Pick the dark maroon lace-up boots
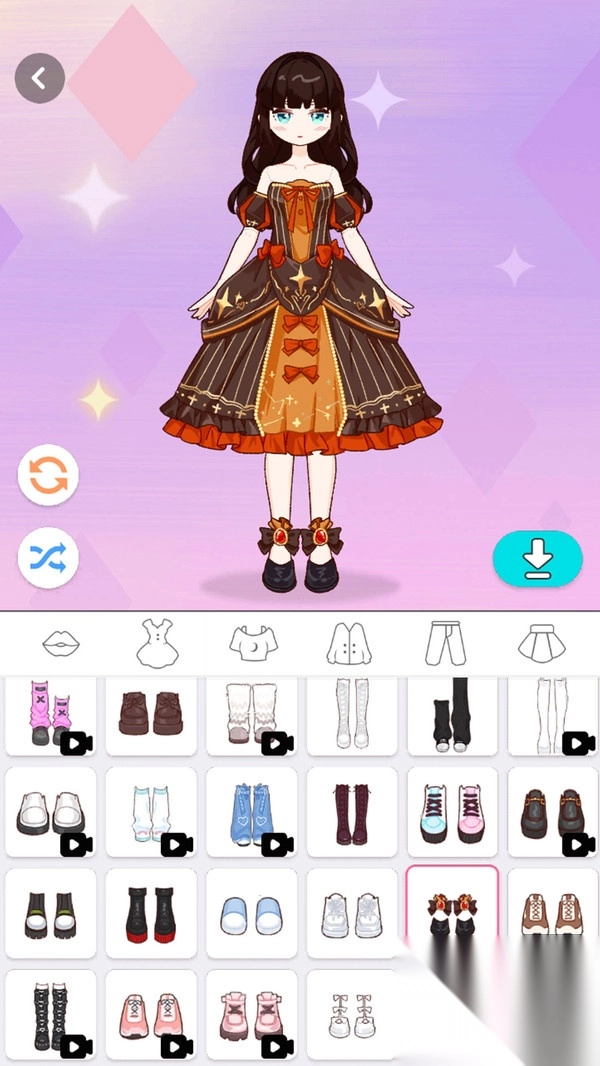Screen dimensions: 600x1066 [351, 810]
